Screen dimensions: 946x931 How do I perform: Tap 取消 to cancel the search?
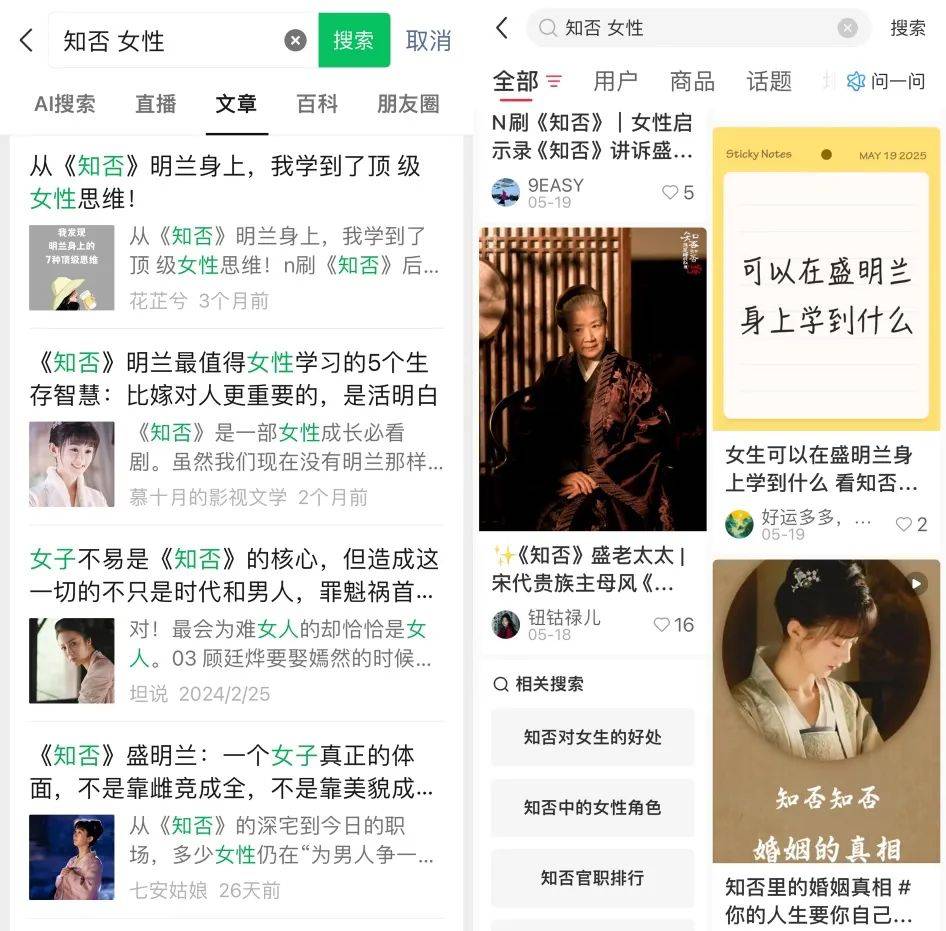[428, 40]
